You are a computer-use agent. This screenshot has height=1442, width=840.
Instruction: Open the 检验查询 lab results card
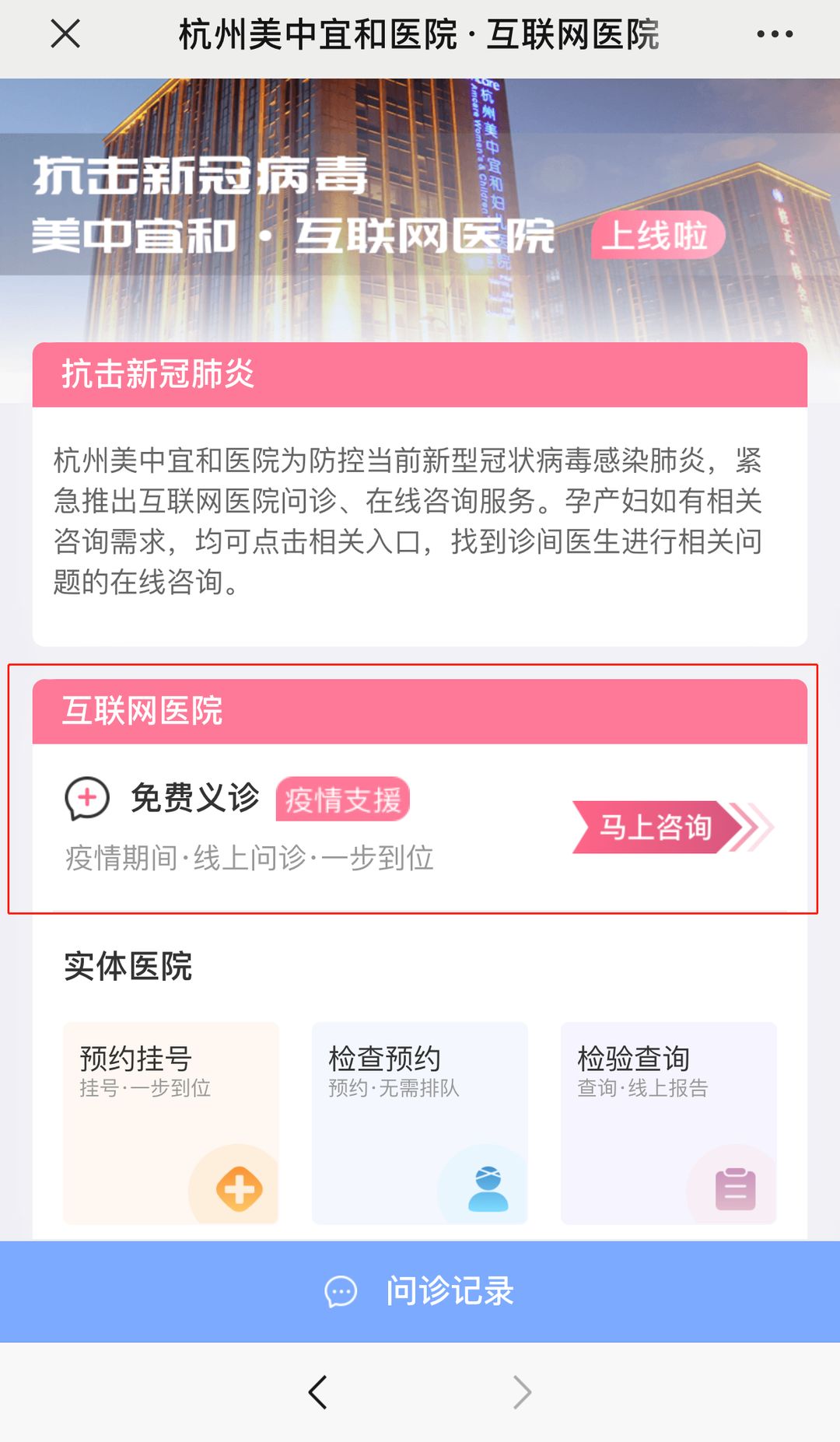coord(668,1122)
